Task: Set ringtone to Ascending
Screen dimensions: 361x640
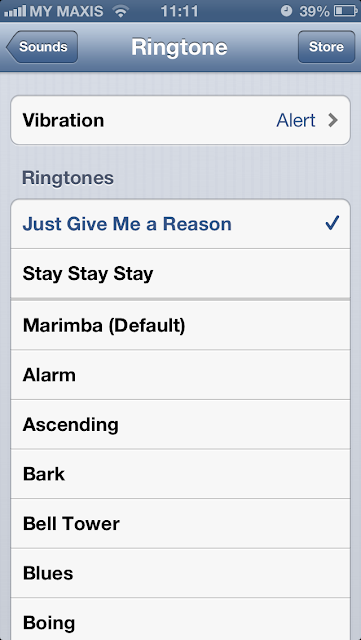Action: 180,424
